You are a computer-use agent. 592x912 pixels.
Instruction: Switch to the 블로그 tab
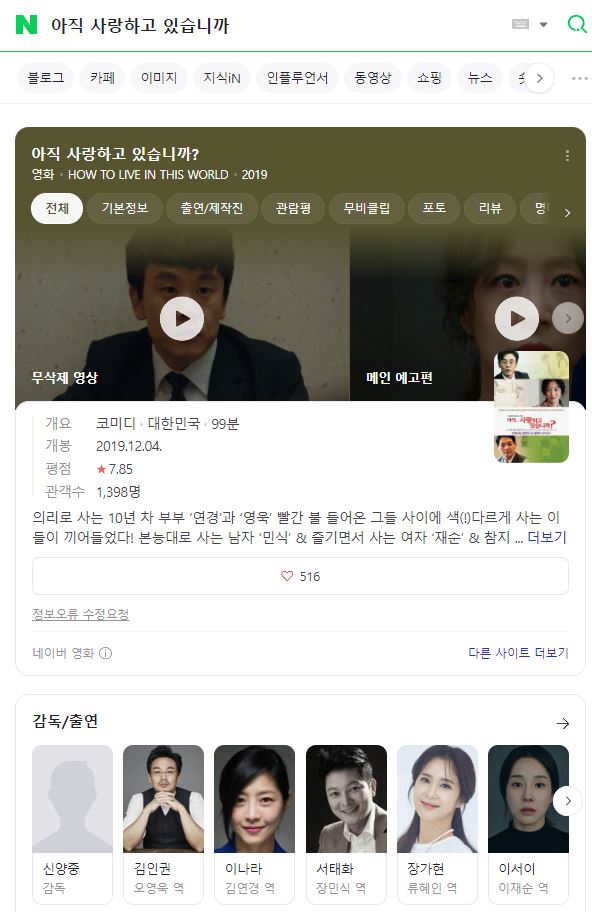[45, 78]
